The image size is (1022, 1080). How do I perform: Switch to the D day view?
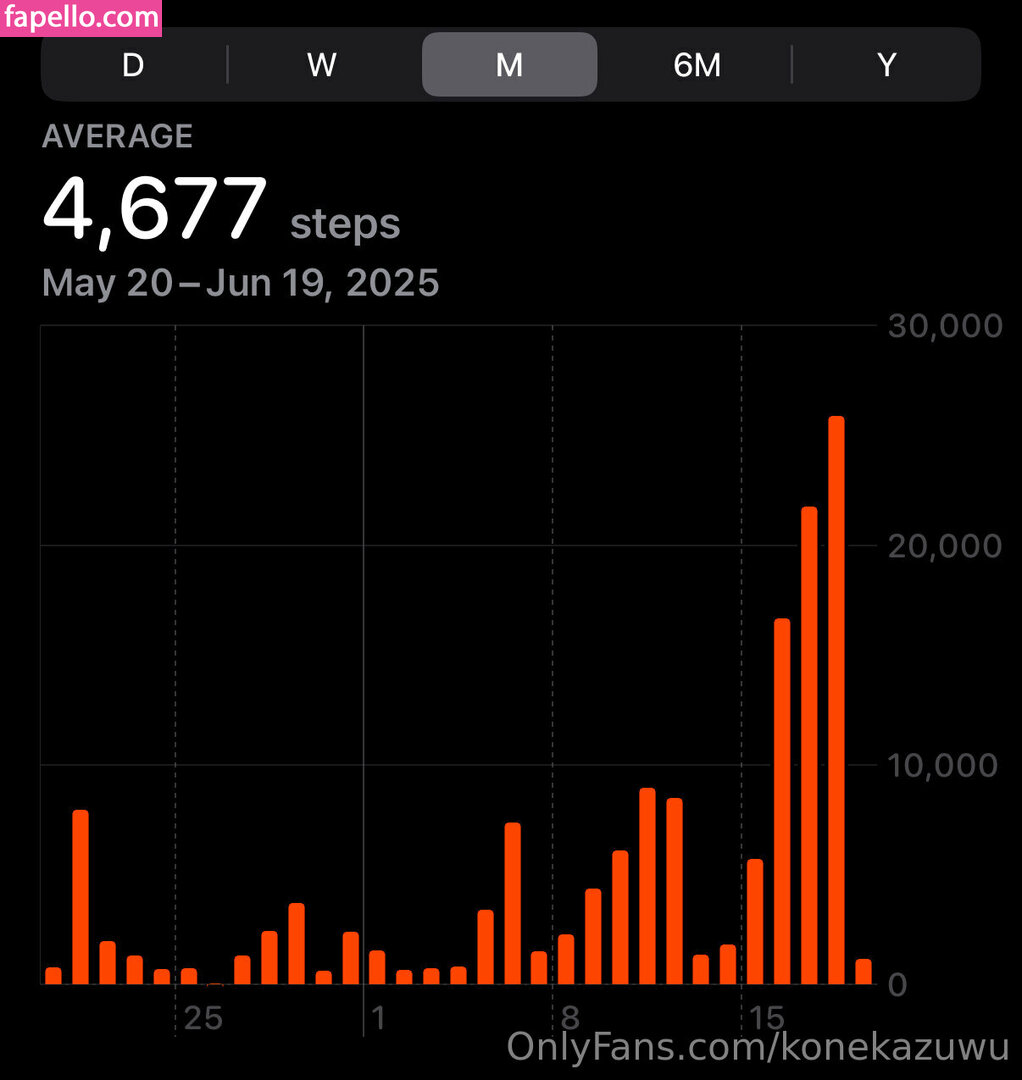133,65
